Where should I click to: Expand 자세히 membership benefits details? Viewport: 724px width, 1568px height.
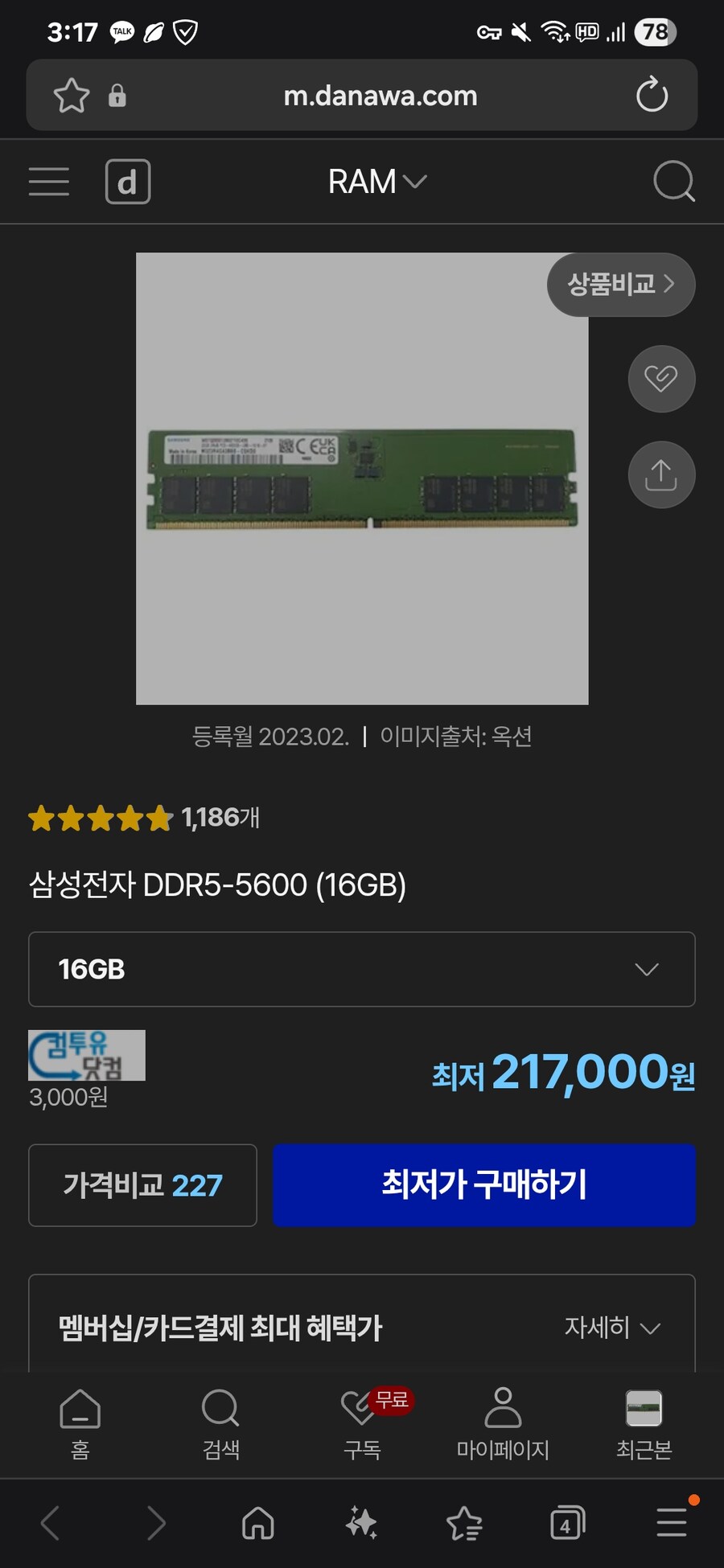tap(614, 1328)
